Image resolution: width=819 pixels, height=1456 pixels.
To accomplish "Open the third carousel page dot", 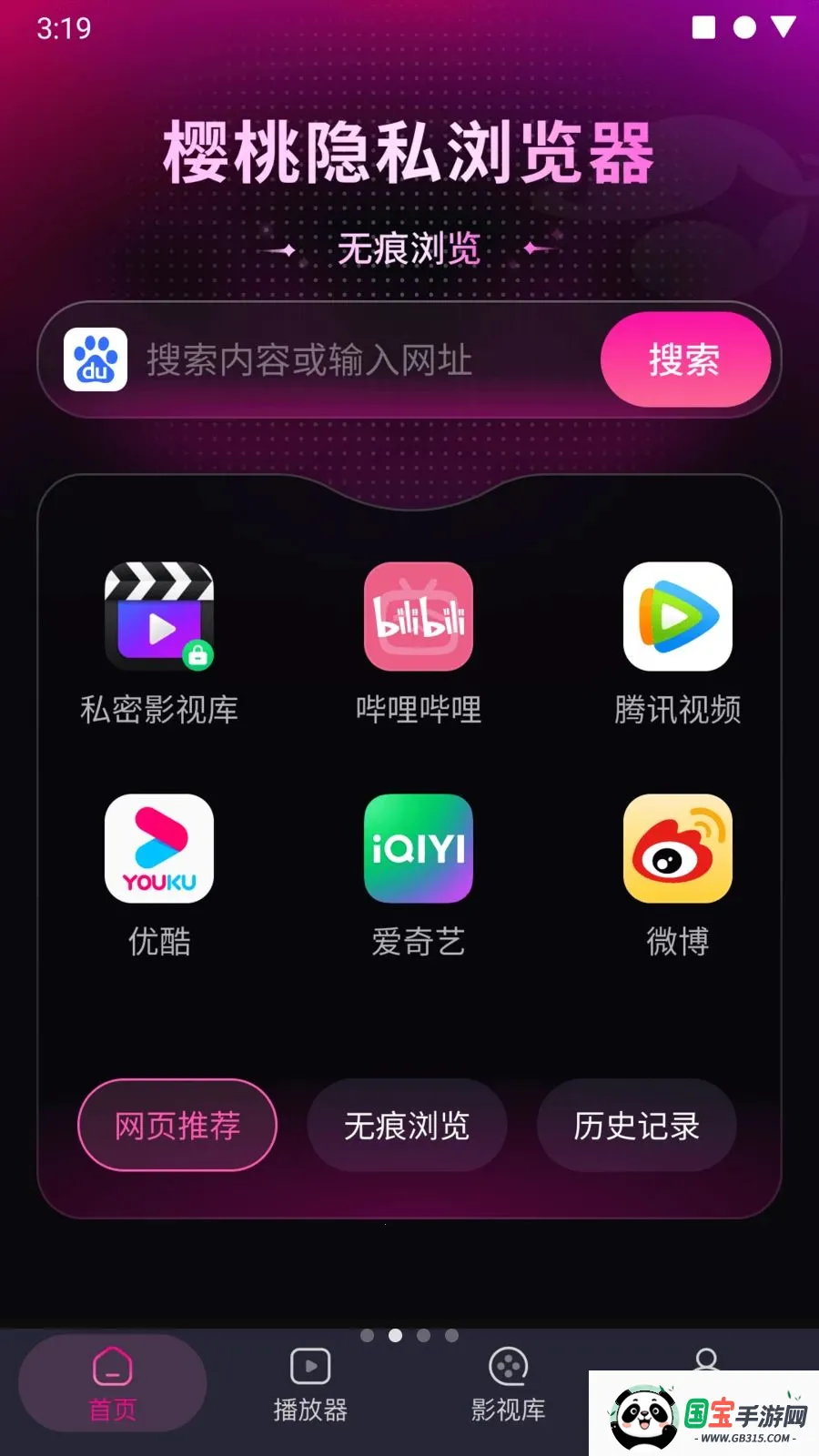I will coord(423,1336).
